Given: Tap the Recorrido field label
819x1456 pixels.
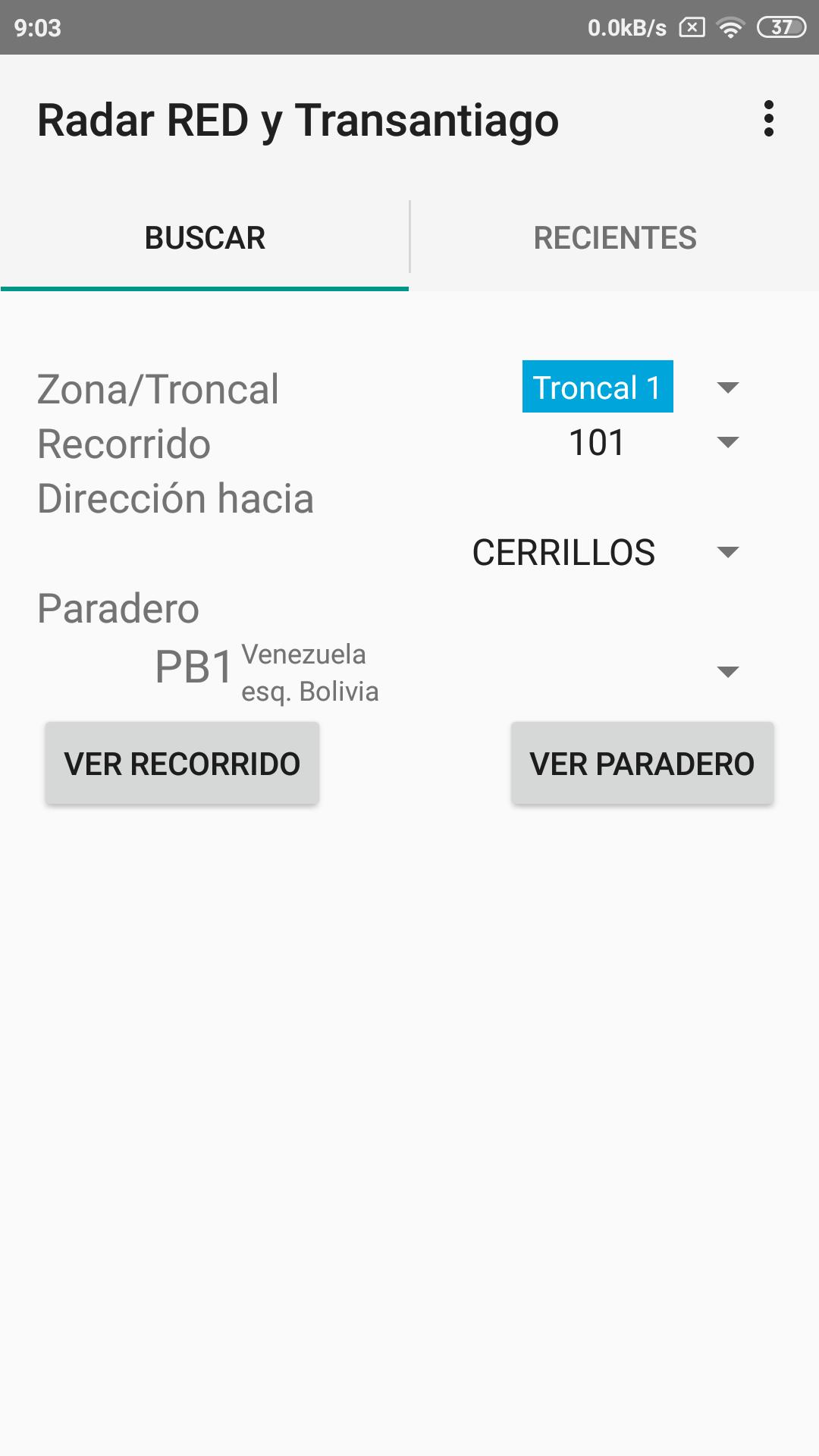Looking at the screenshot, I should tap(124, 445).
